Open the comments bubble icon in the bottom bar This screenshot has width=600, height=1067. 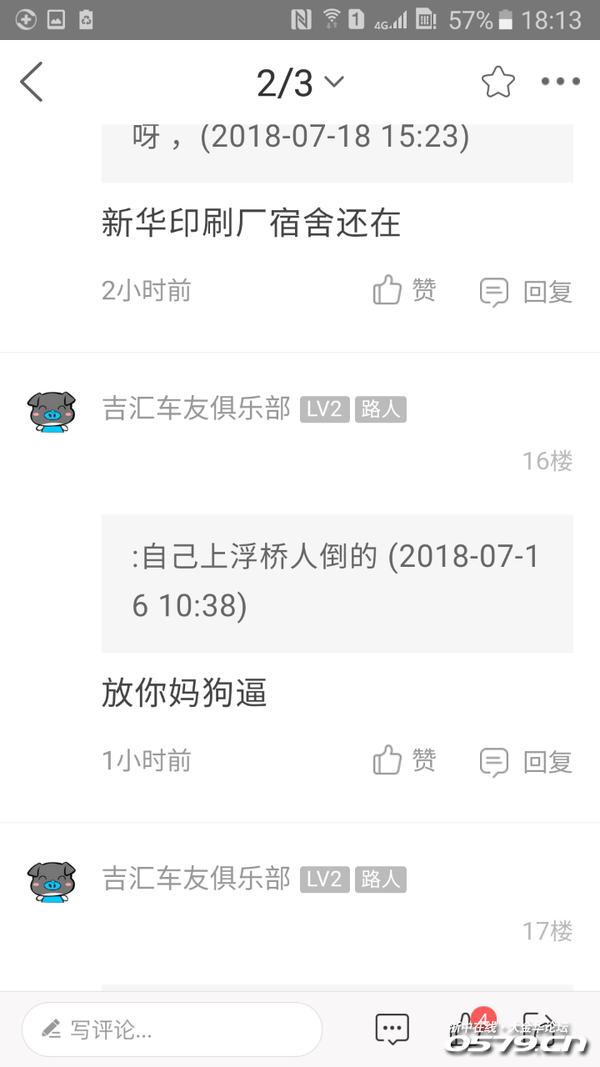click(x=392, y=1029)
